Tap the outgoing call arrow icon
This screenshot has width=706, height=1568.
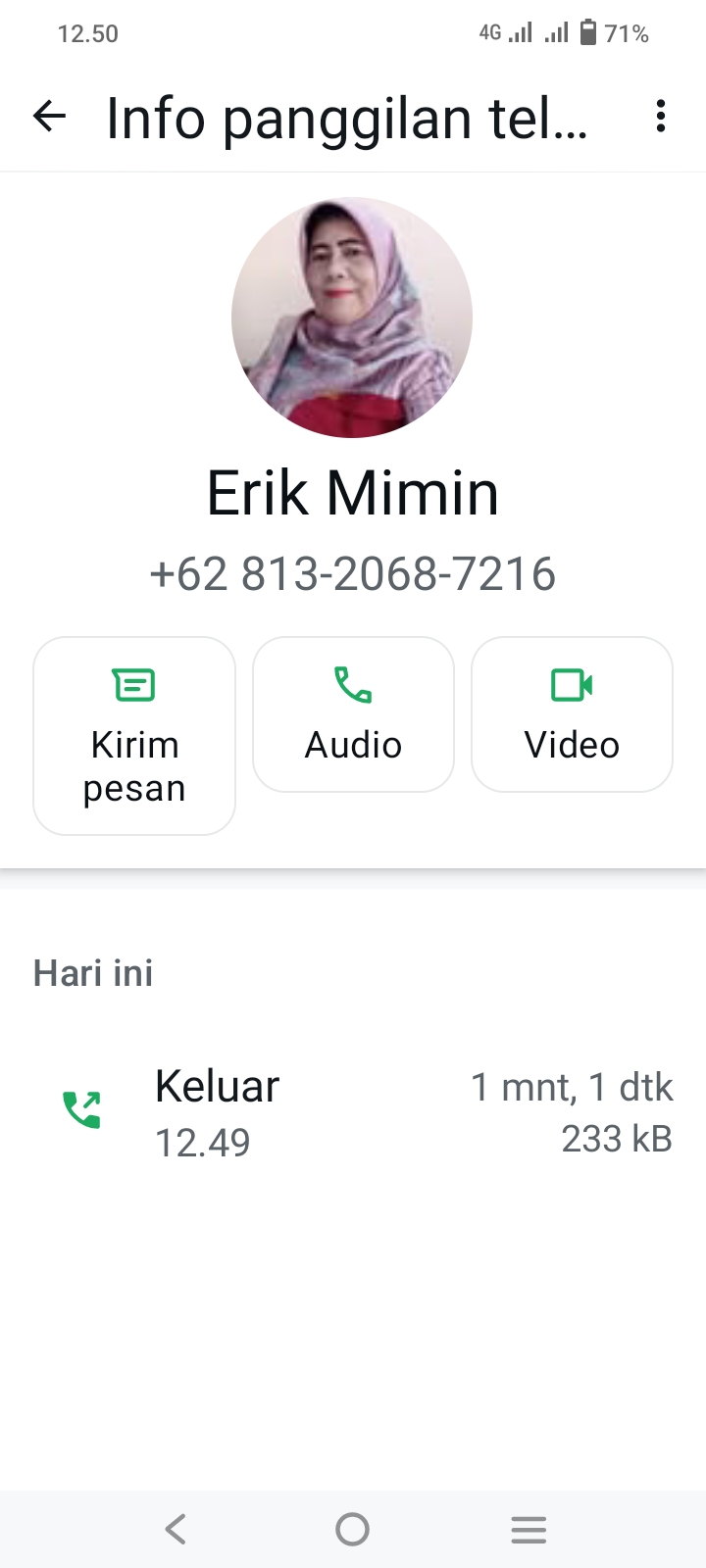(82, 1108)
